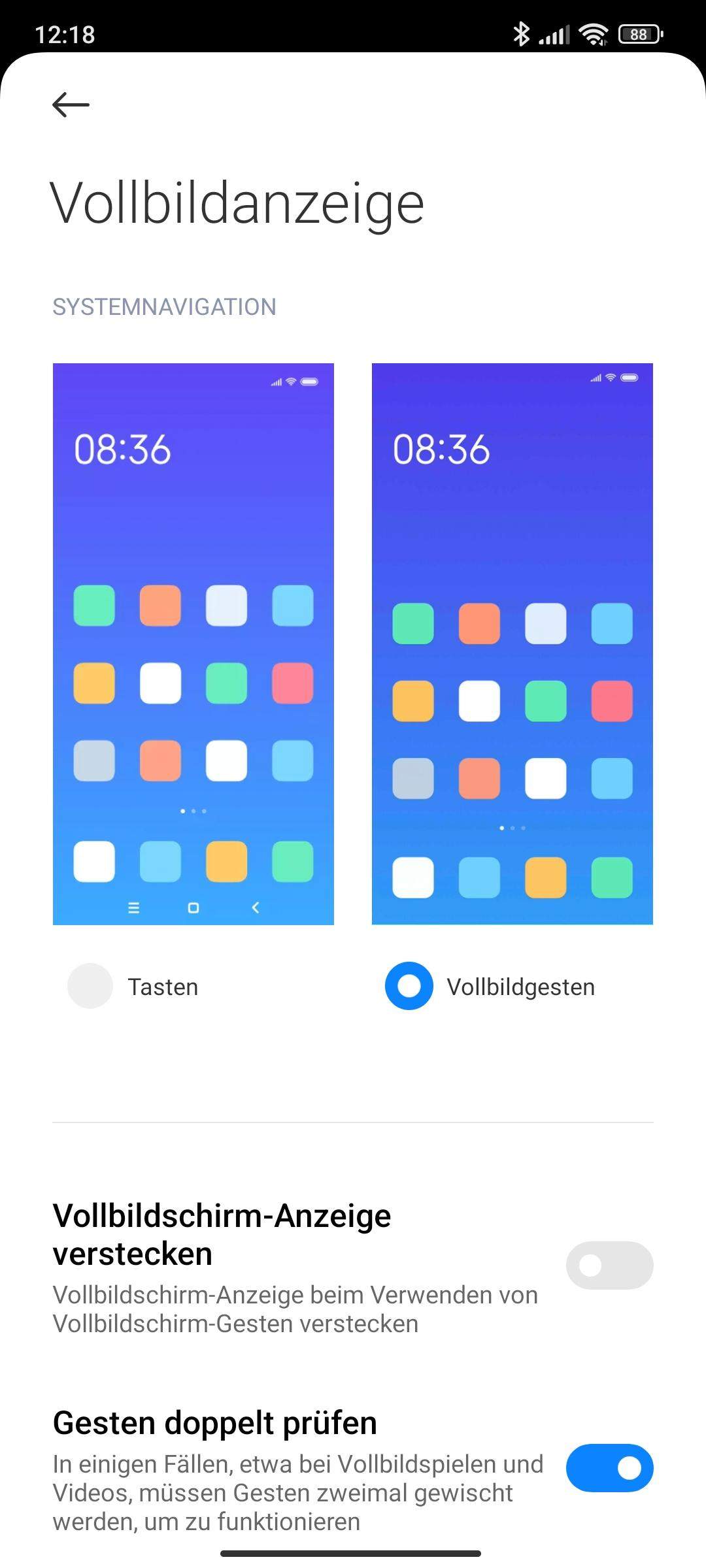Image resolution: width=706 pixels, height=1568 pixels.
Task: Enable Vollbildschirm-Anzeige verstecken
Action: coord(609,1265)
